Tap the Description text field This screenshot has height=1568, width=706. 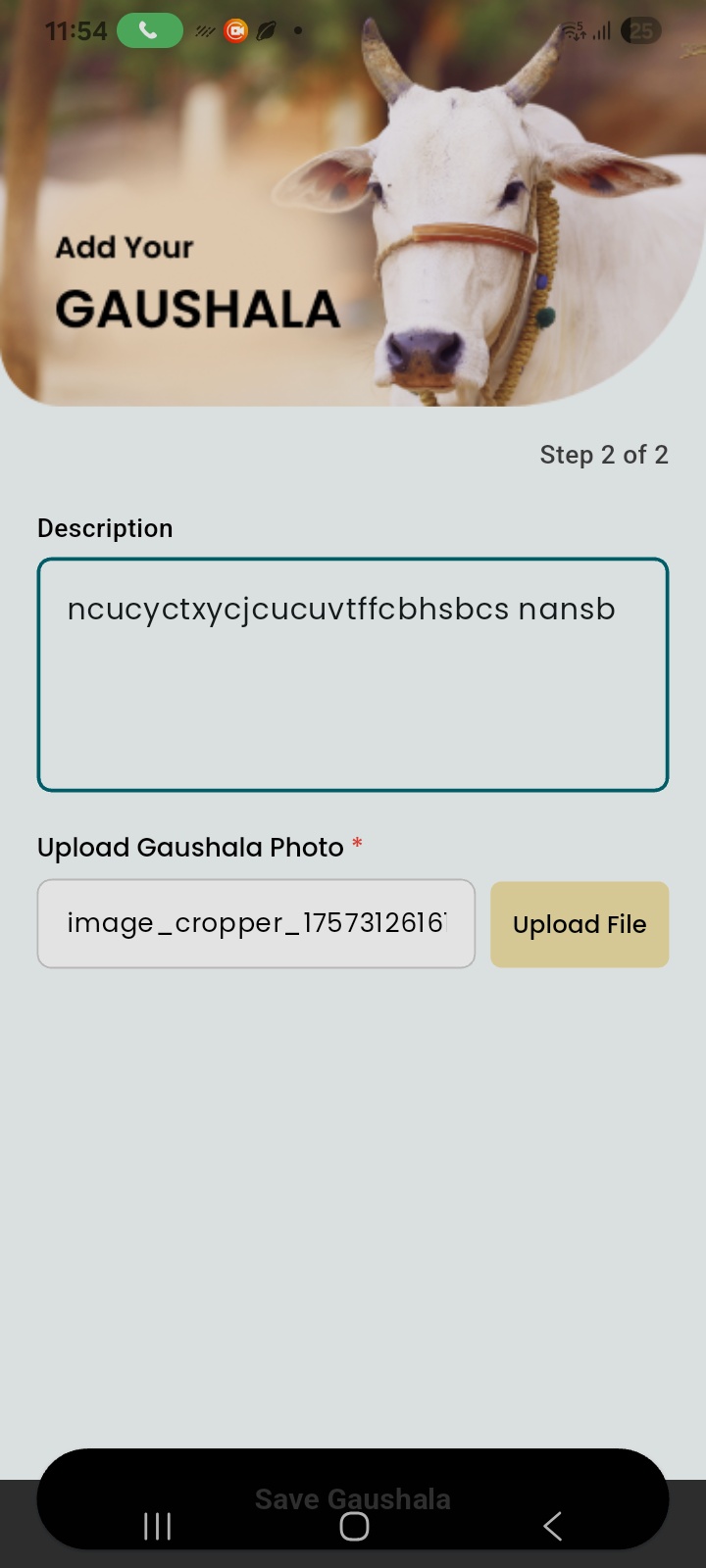353,674
